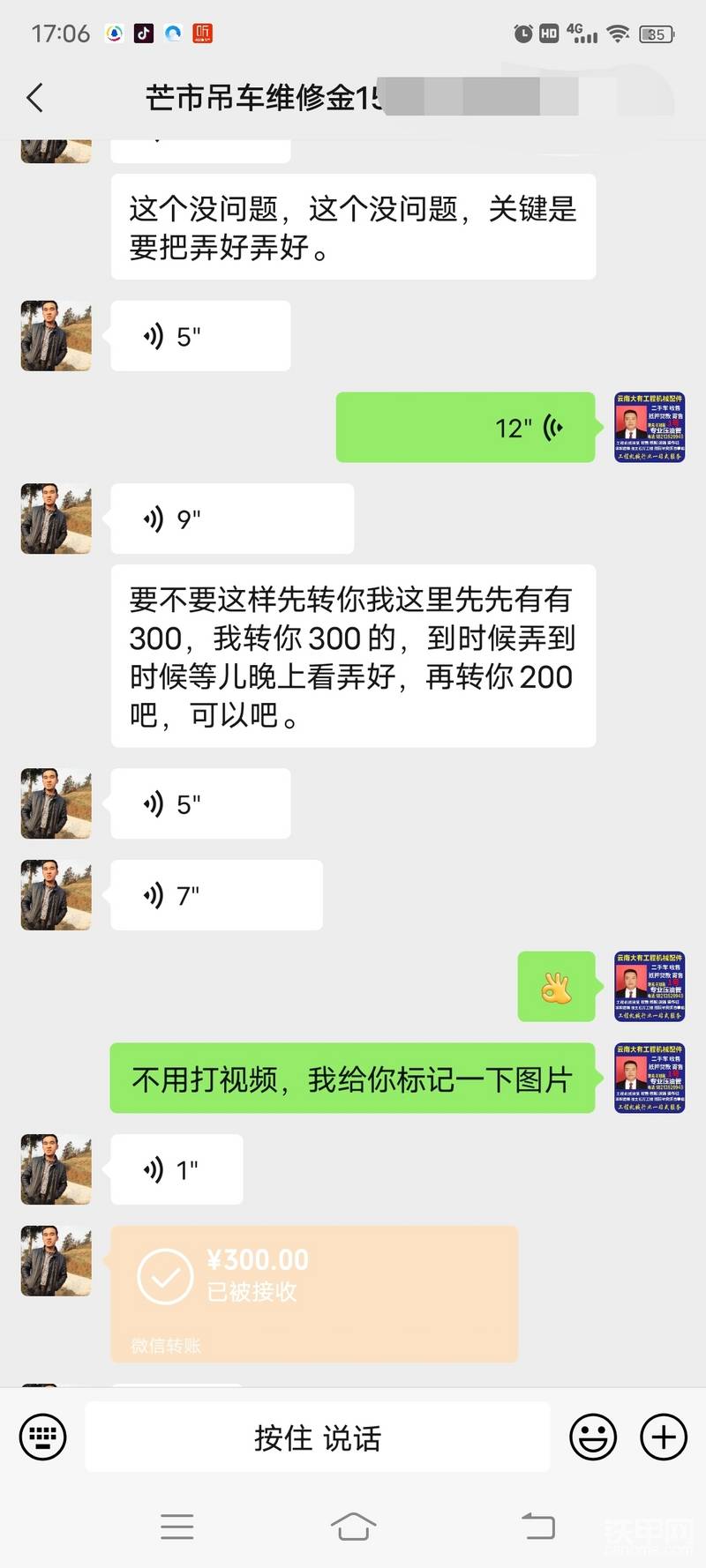Open the recent apps menu button

point(177,1526)
